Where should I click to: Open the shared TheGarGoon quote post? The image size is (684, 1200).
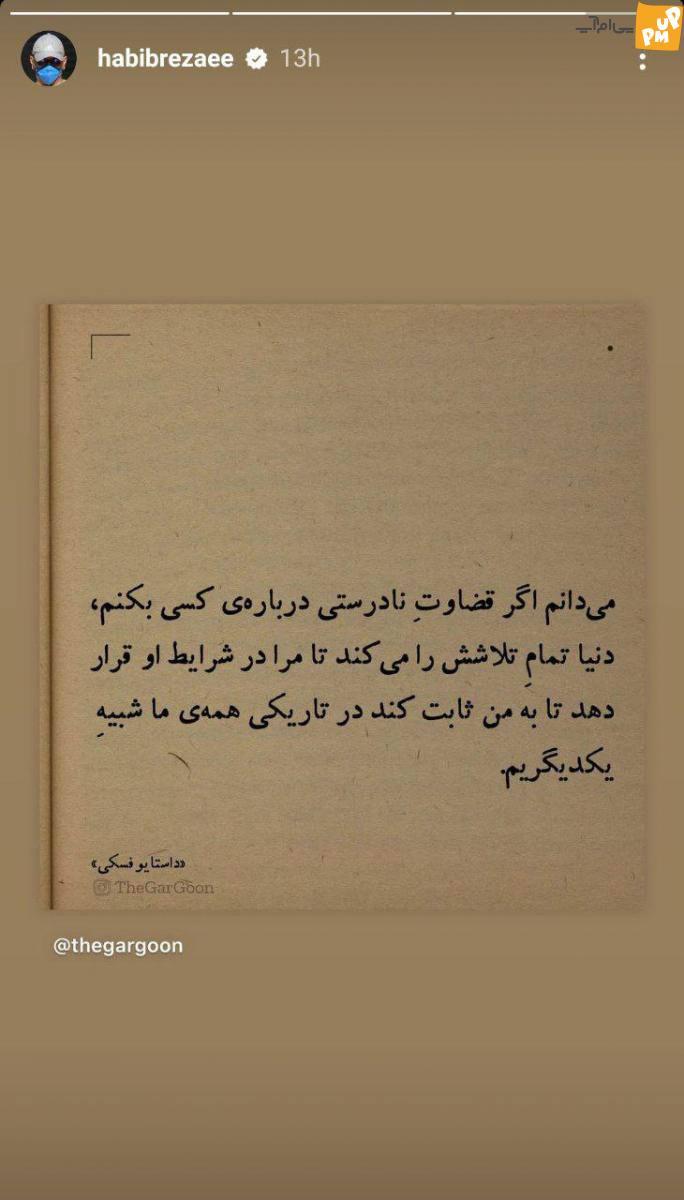[343, 607]
